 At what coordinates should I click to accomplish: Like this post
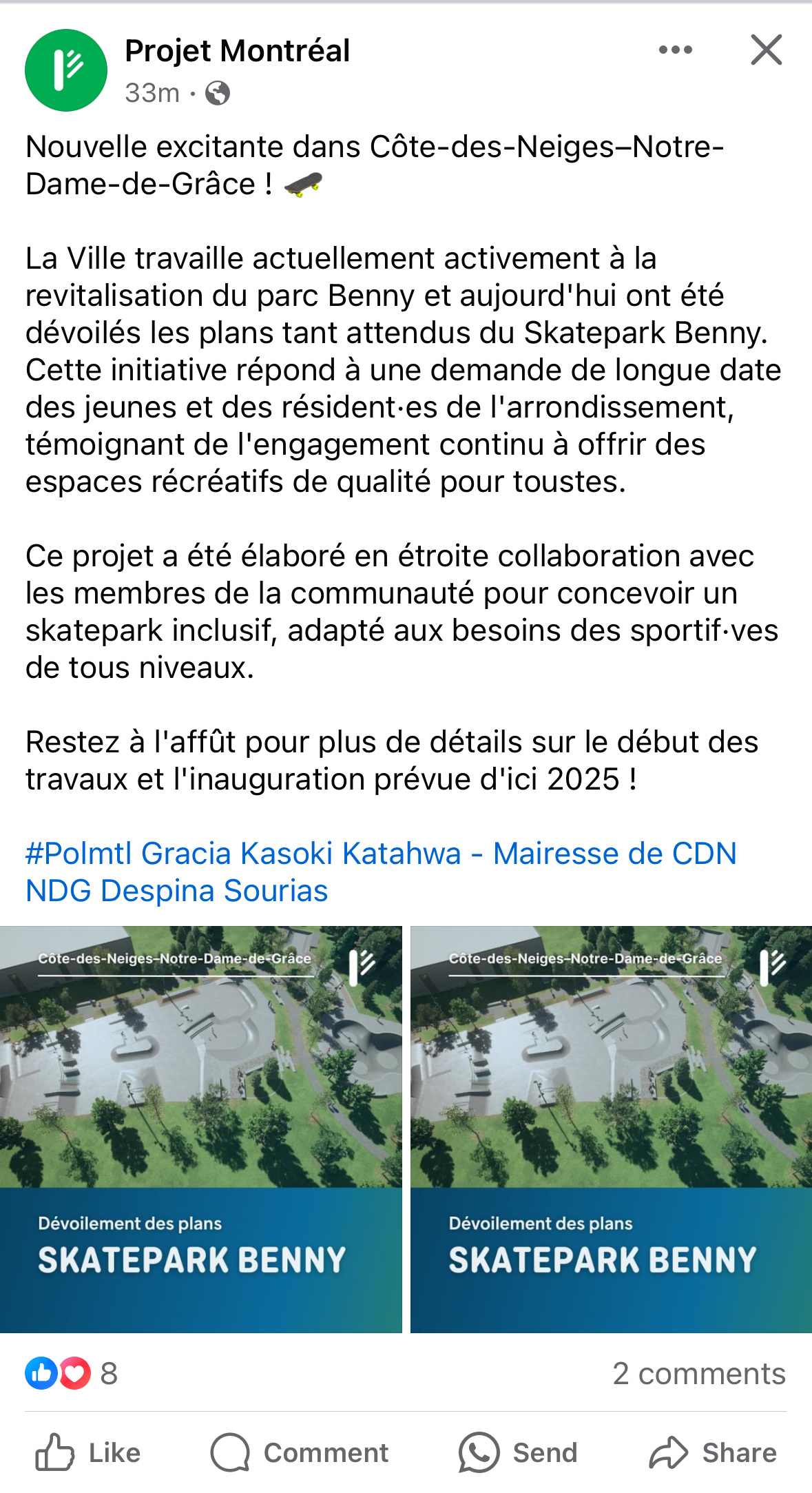click(x=88, y=1452)
